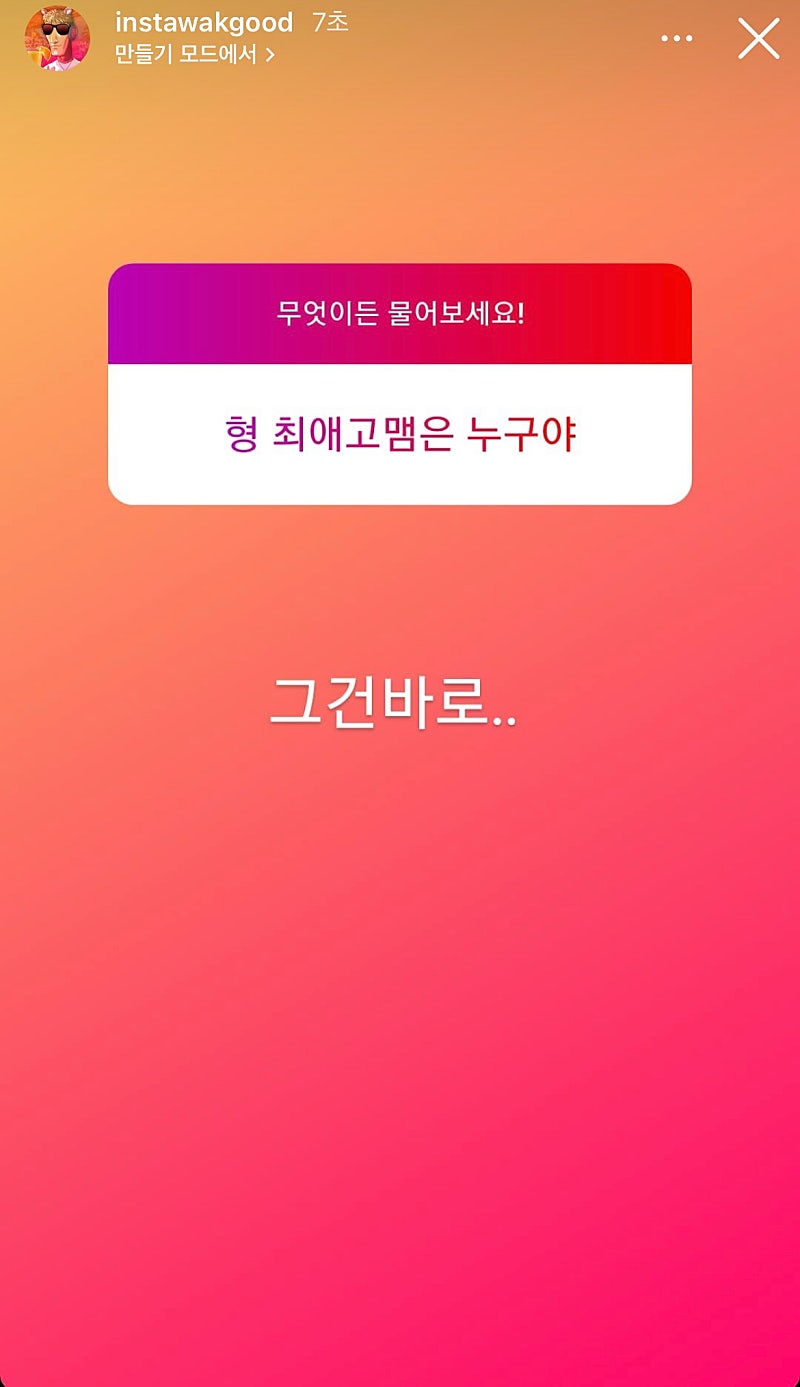This screenshot has height=1387, width=800.
Task: Close the story viewer
Action: [758, 39]
